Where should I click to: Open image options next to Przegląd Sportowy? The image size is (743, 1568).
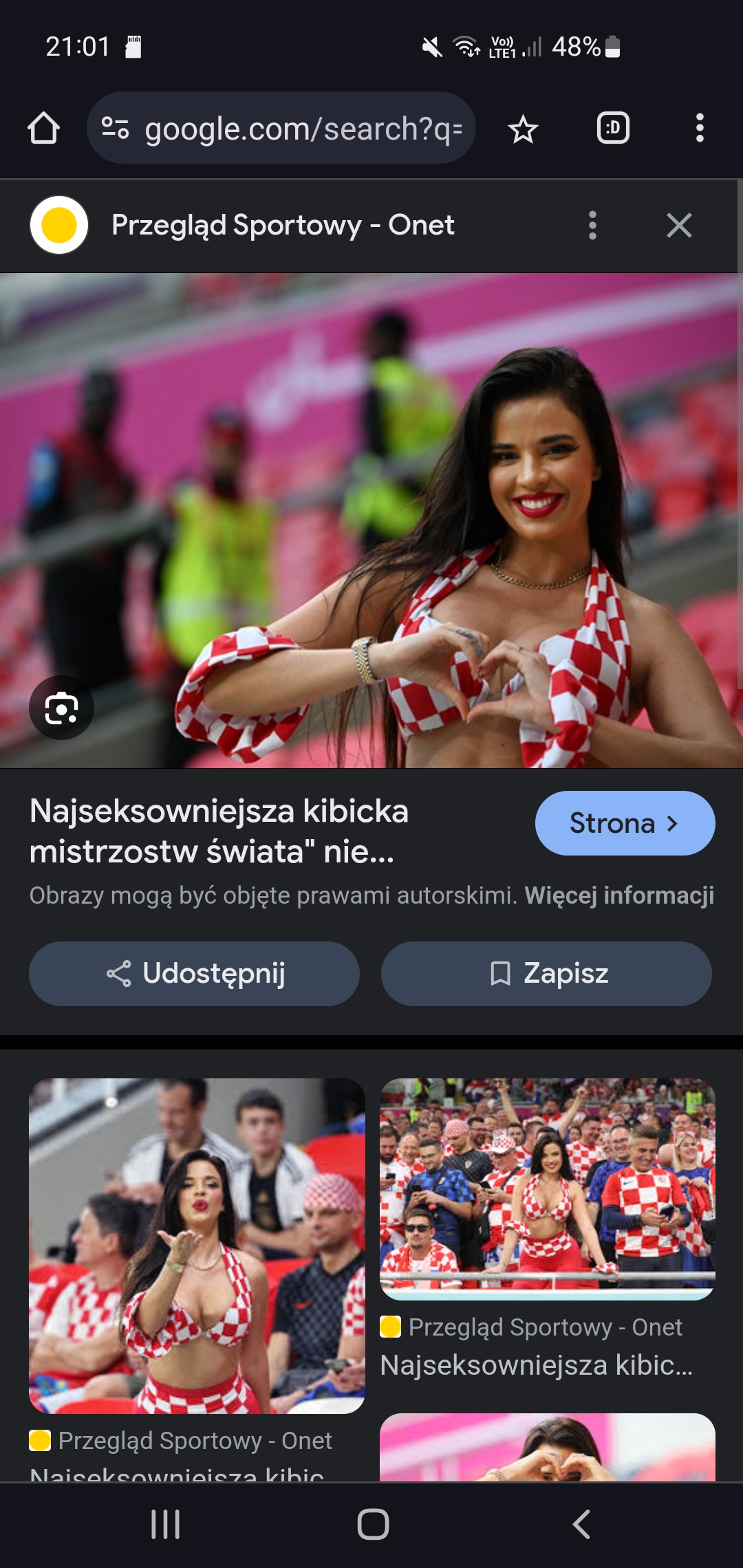pyautogui.click(x=592, y=225)
